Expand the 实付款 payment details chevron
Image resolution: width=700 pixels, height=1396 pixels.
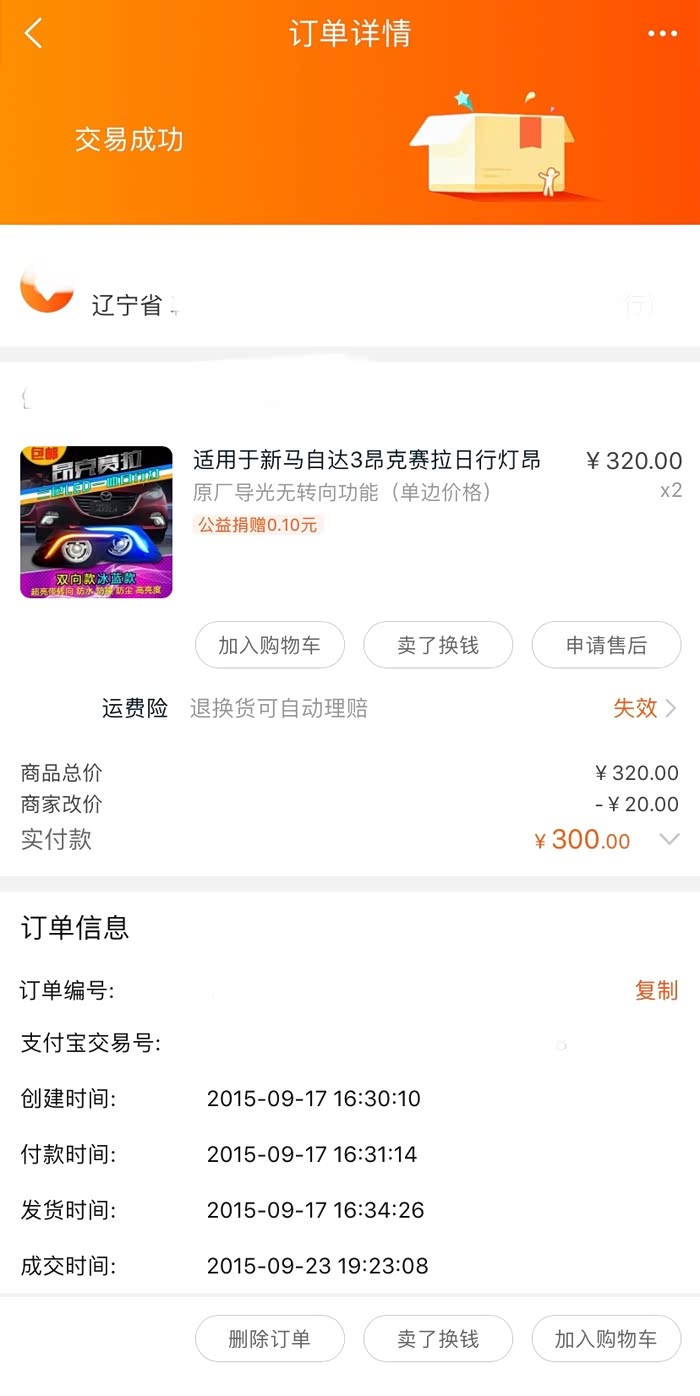pyautogui.click(x=669, y=839)
